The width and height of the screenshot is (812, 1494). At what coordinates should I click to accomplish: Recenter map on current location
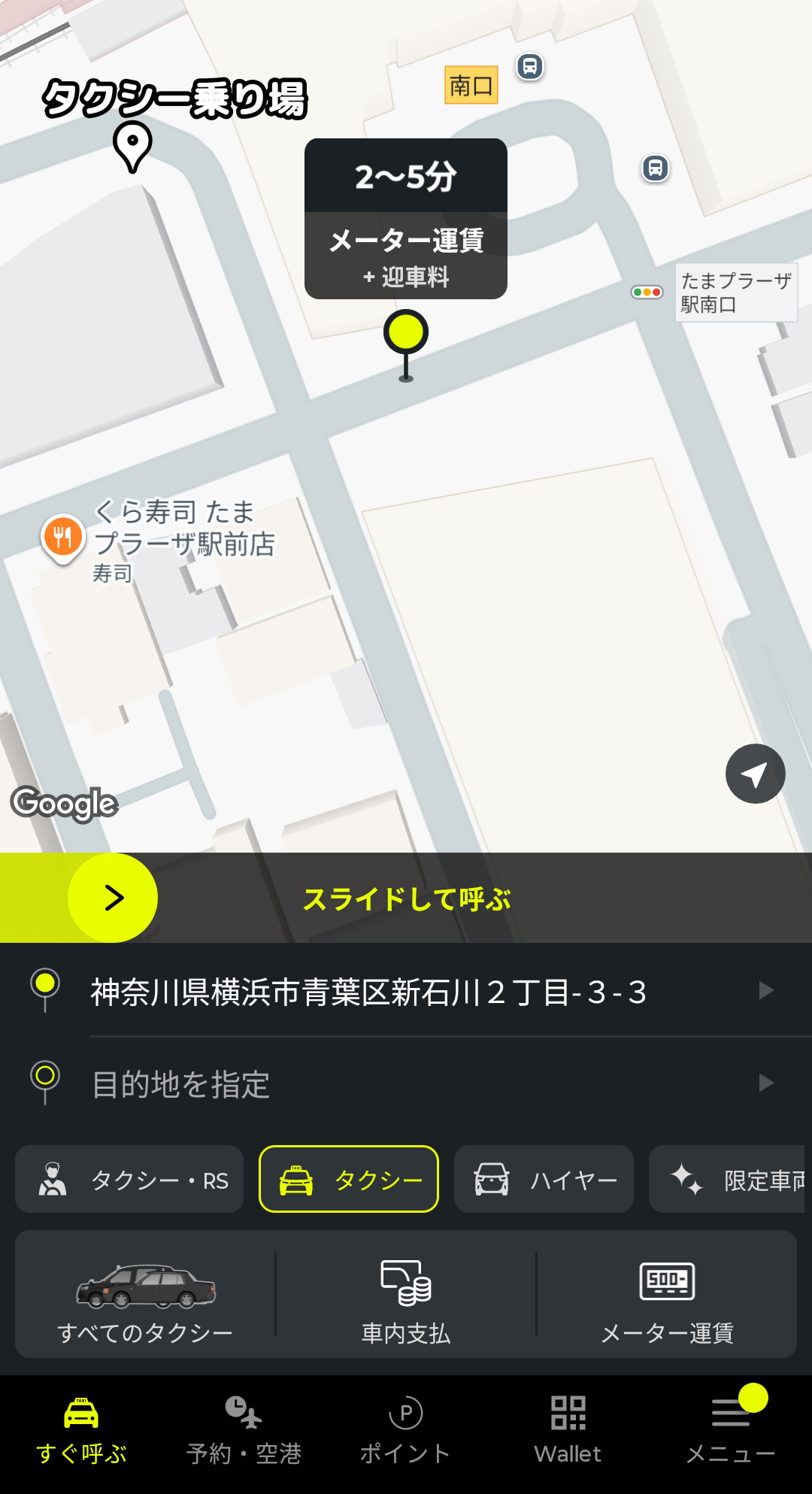[x=755, y=774]
